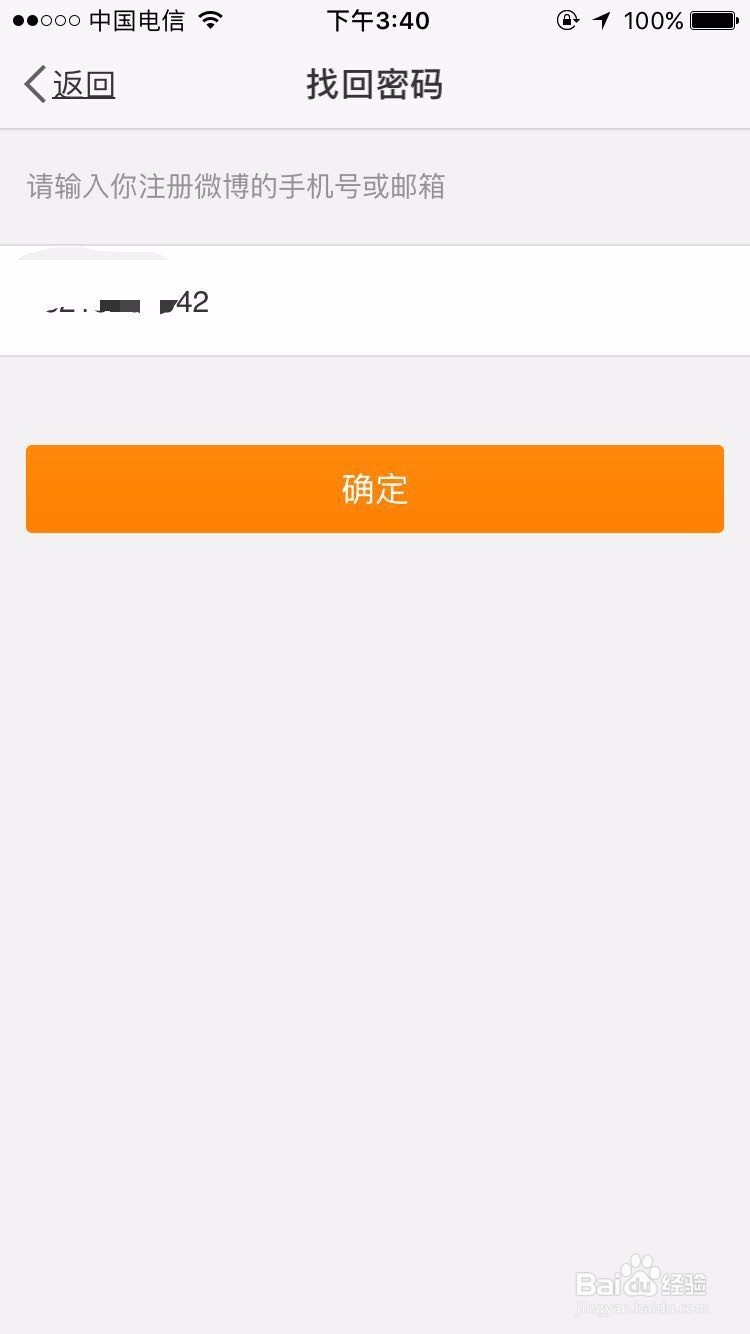
Task: Tap the orientation lock icon in status bar
Action: click(567, 20)
